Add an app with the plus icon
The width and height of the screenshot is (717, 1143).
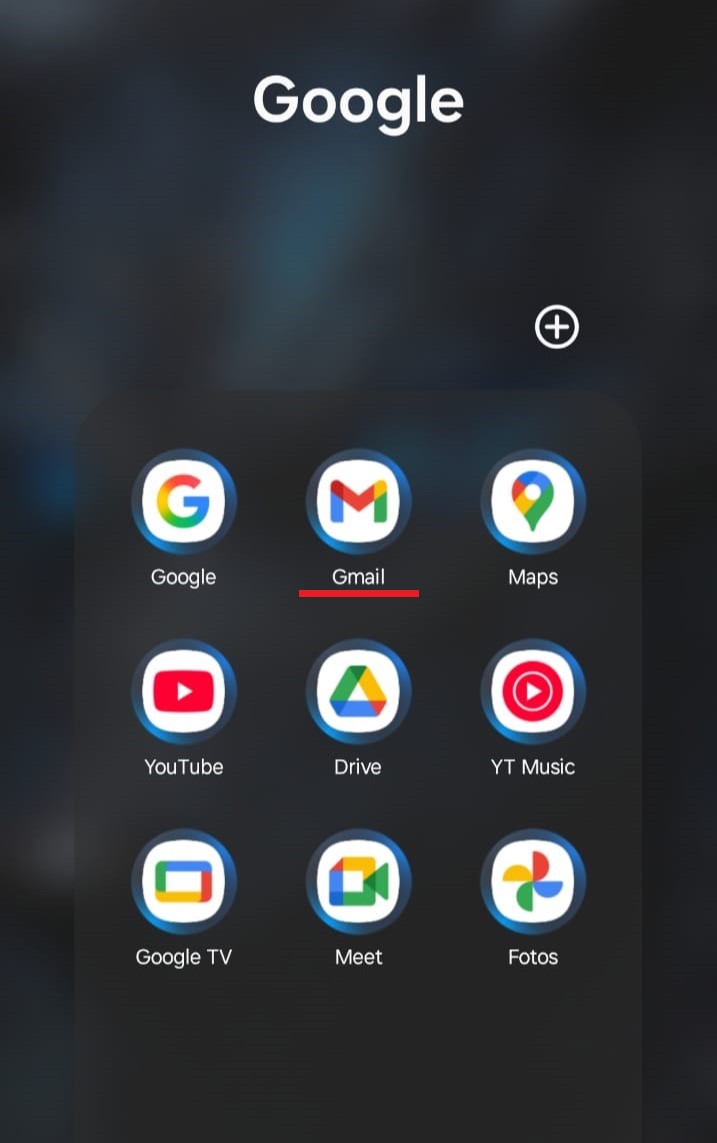pos(556,328)
